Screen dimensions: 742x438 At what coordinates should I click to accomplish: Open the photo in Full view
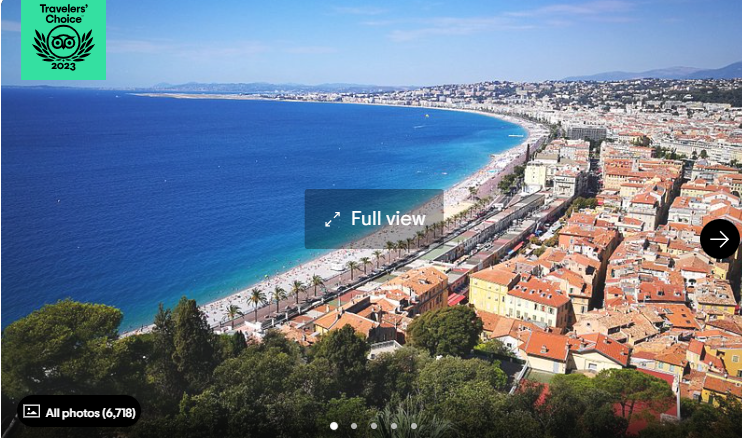tap(374, 219)
